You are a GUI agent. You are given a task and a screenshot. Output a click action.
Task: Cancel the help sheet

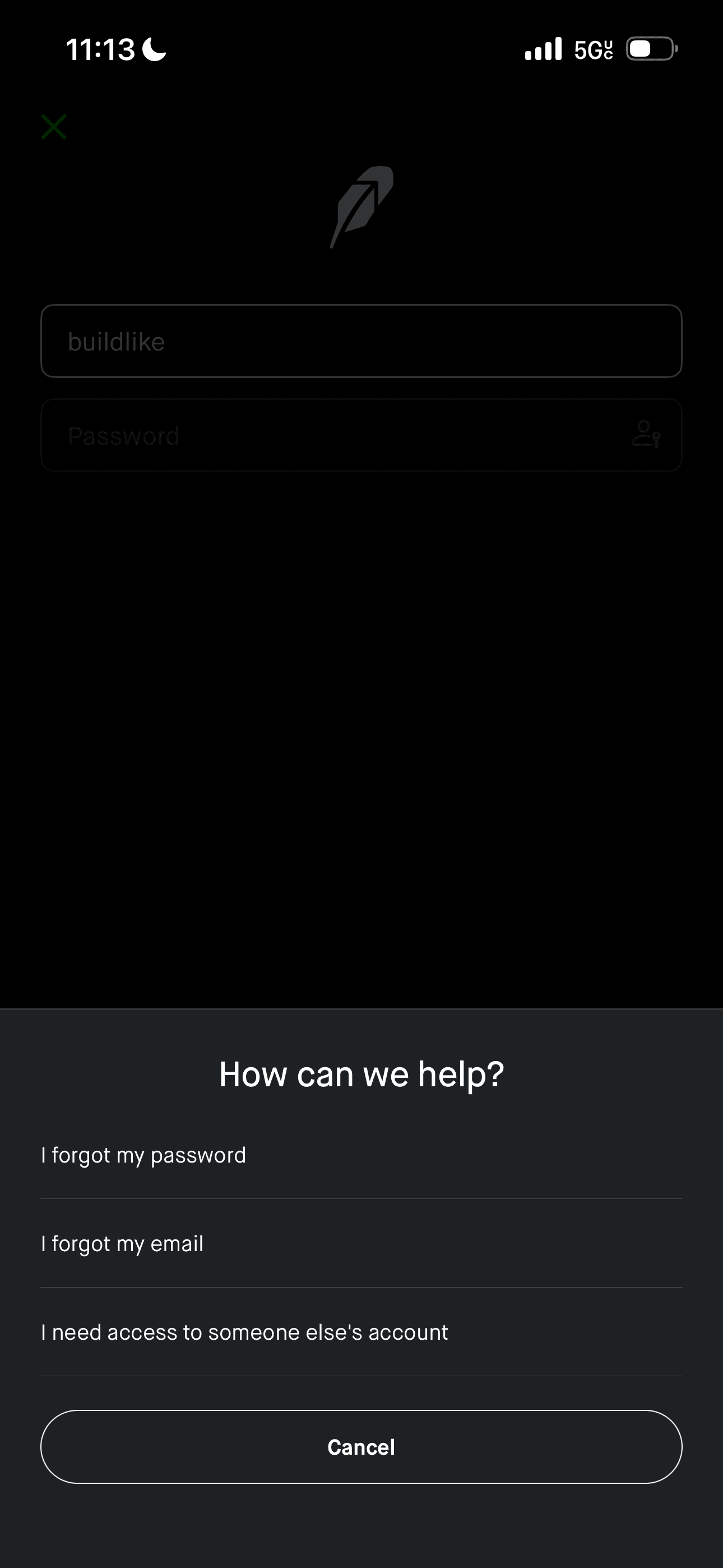[361, 1447]
